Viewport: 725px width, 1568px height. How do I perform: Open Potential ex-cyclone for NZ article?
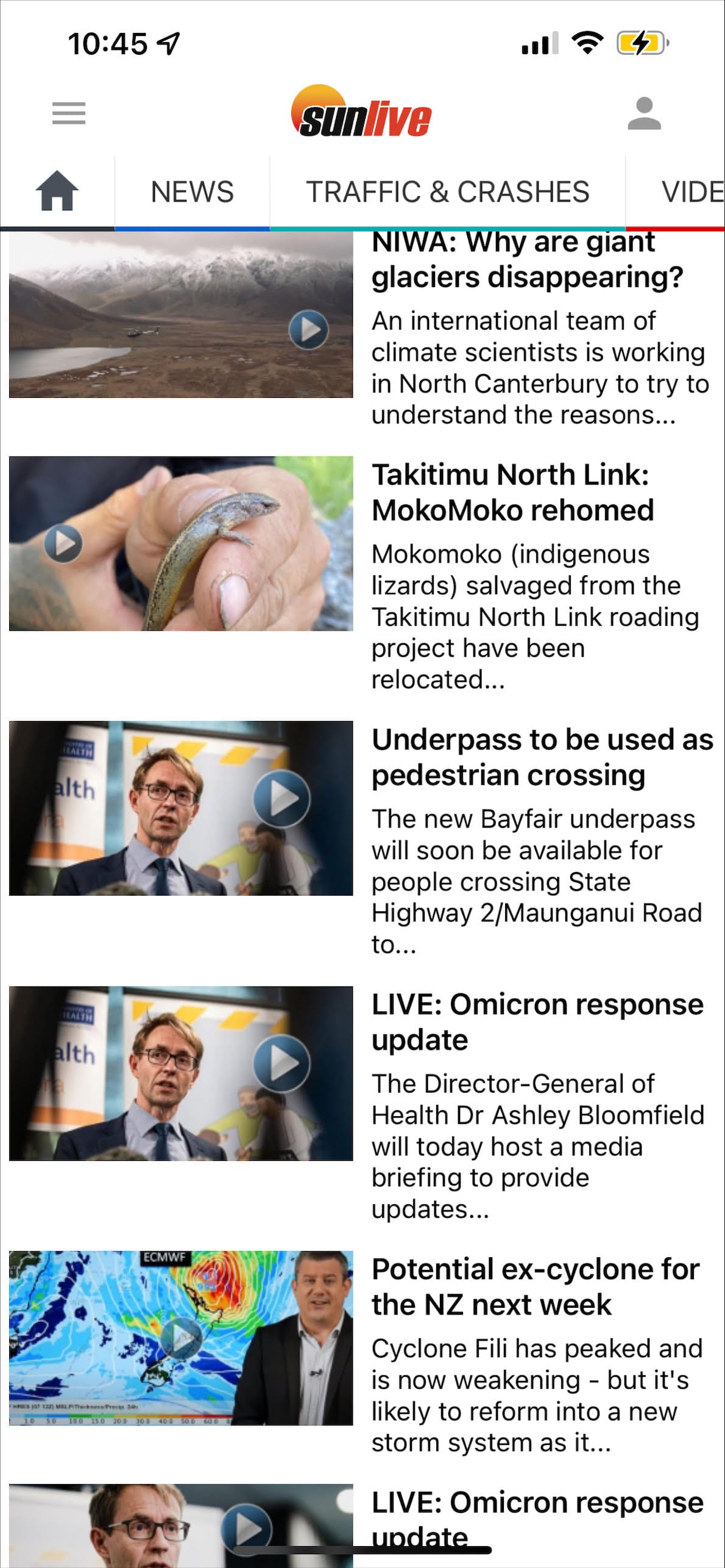coord(535,1286)
